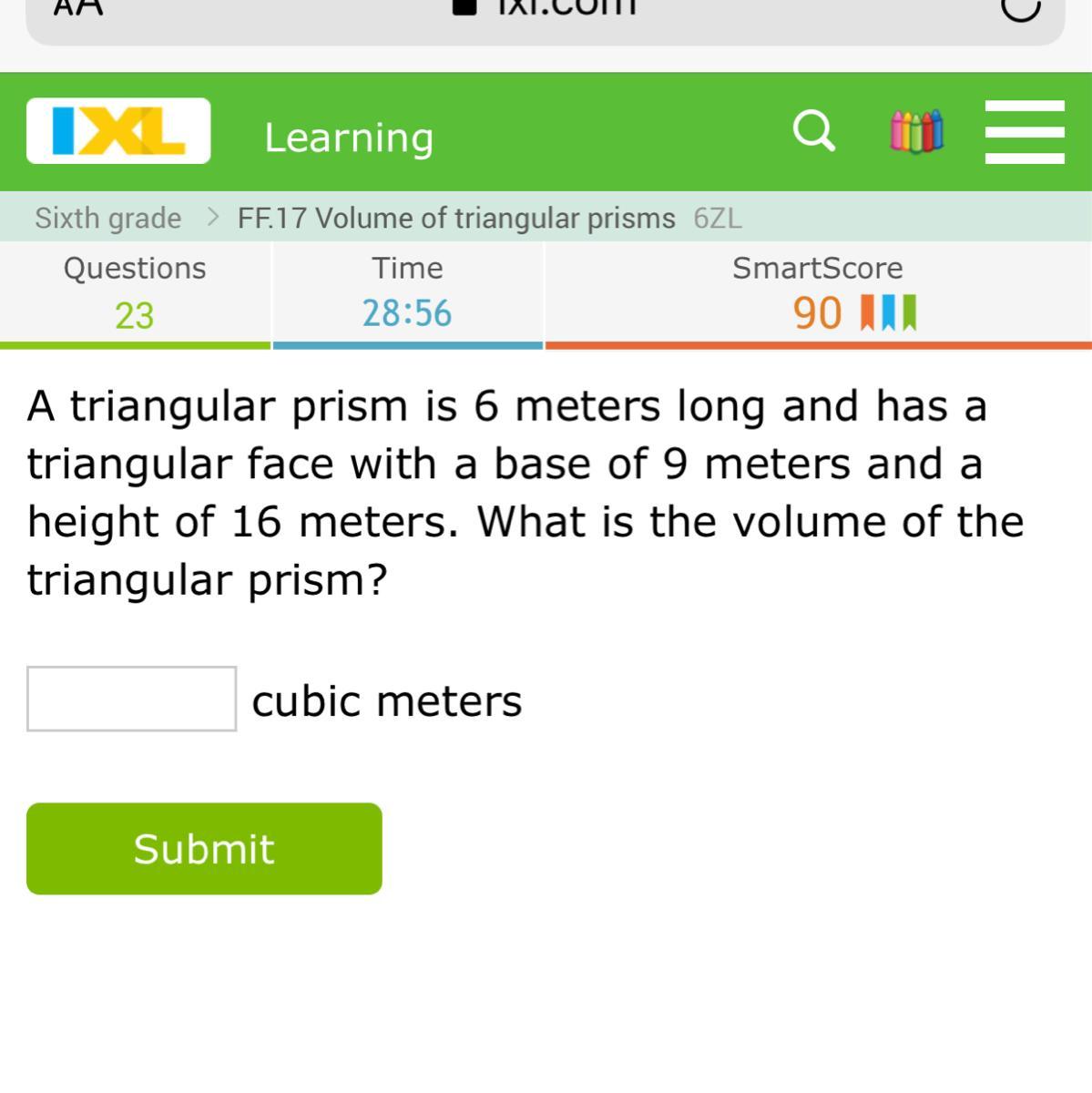Tap the IXL logo home link
Viewport: 1092px width, 1093px height.
tap(118, 131)
